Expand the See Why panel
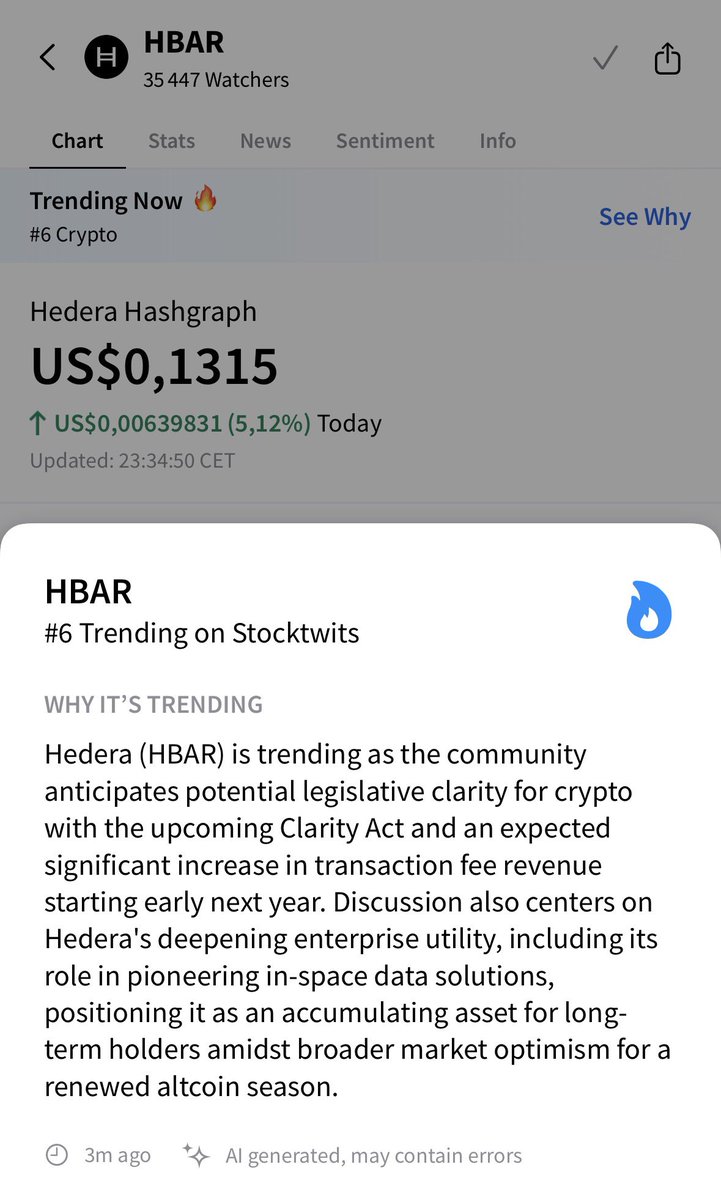721x1200 pixels. point(644,216)
